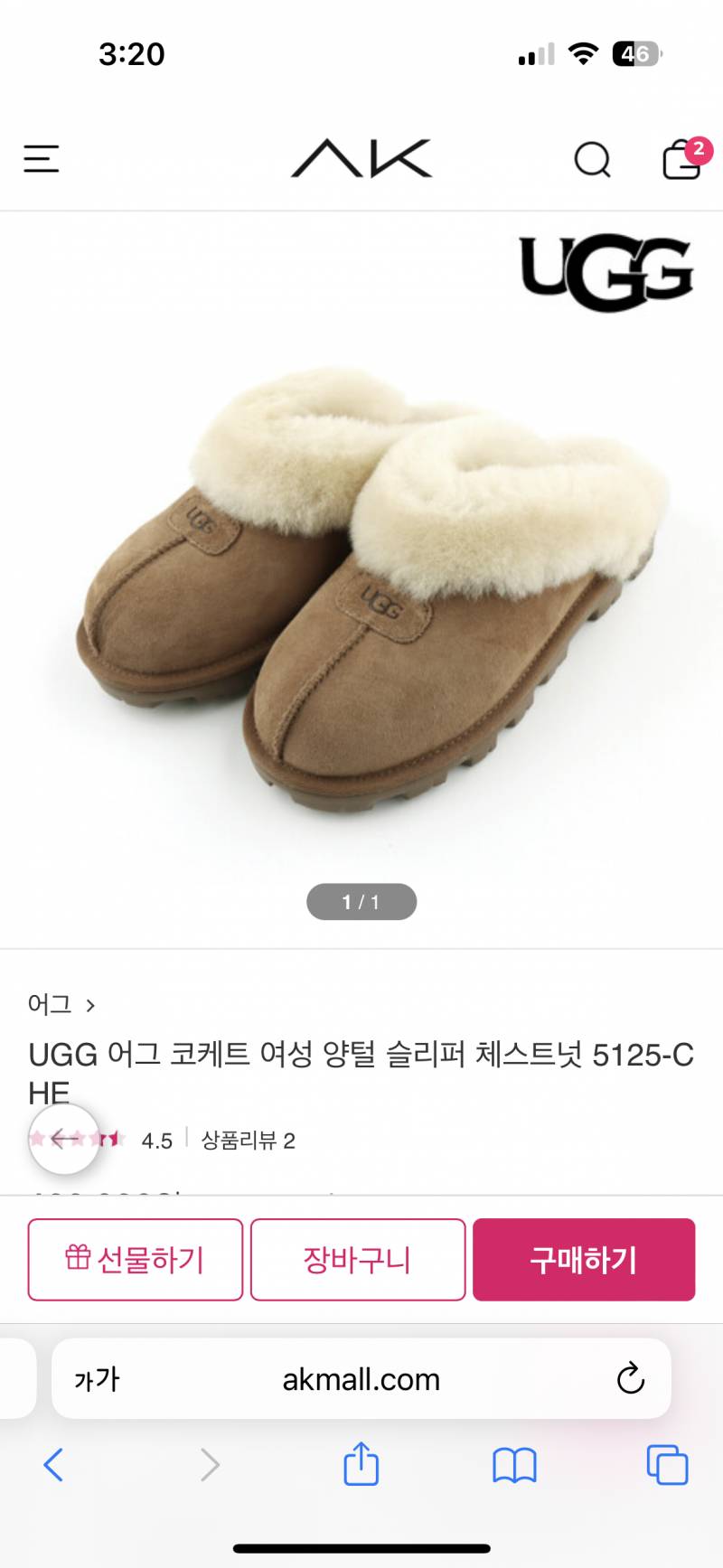
Task: Navigate back with the back arrow
Action: (54, 1466)
